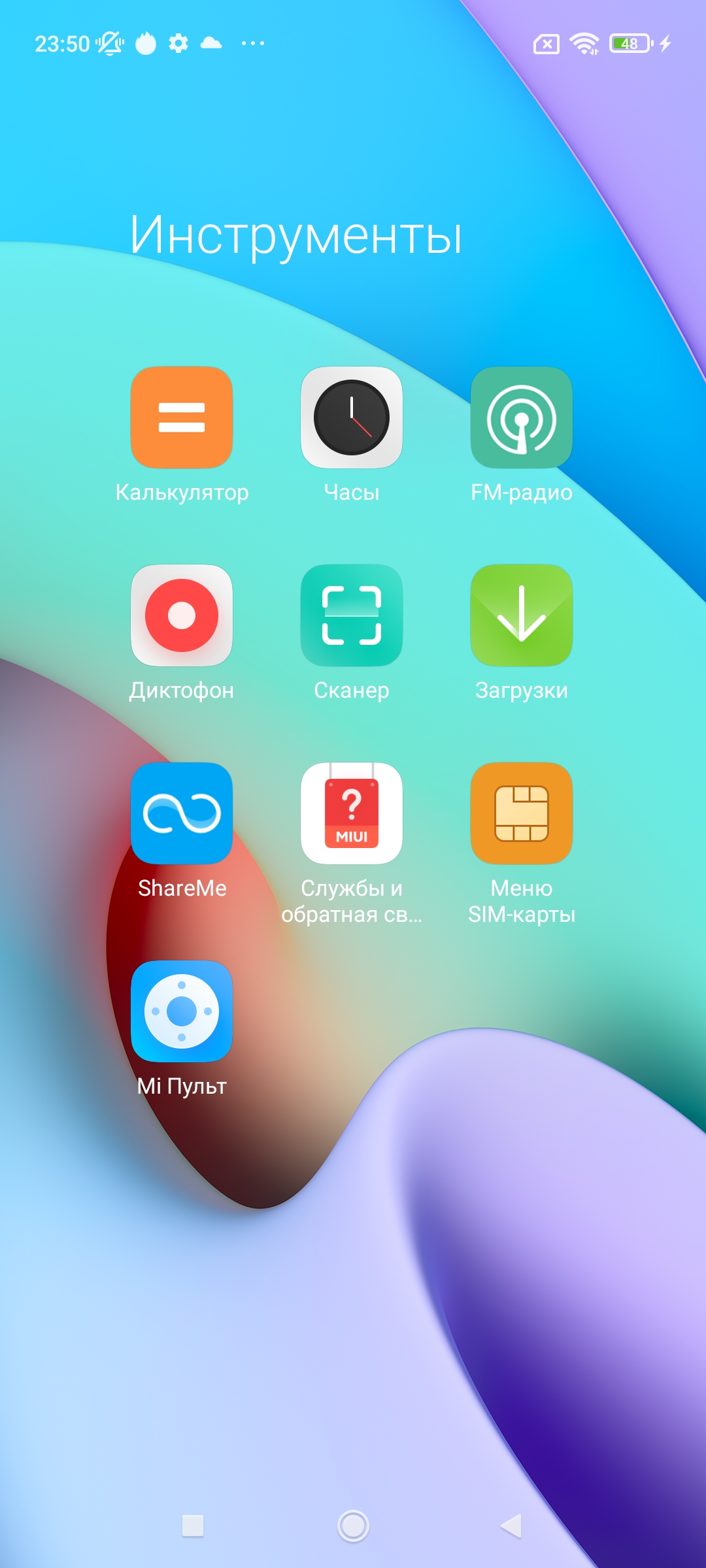
Task: Open the recent apps view
Action: coord(193,1526)
